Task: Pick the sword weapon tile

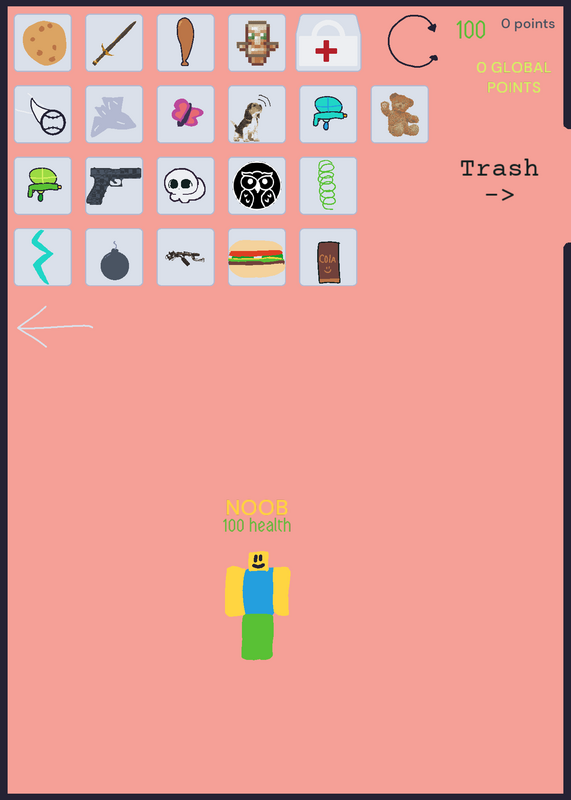Action: tap(114, 43)
